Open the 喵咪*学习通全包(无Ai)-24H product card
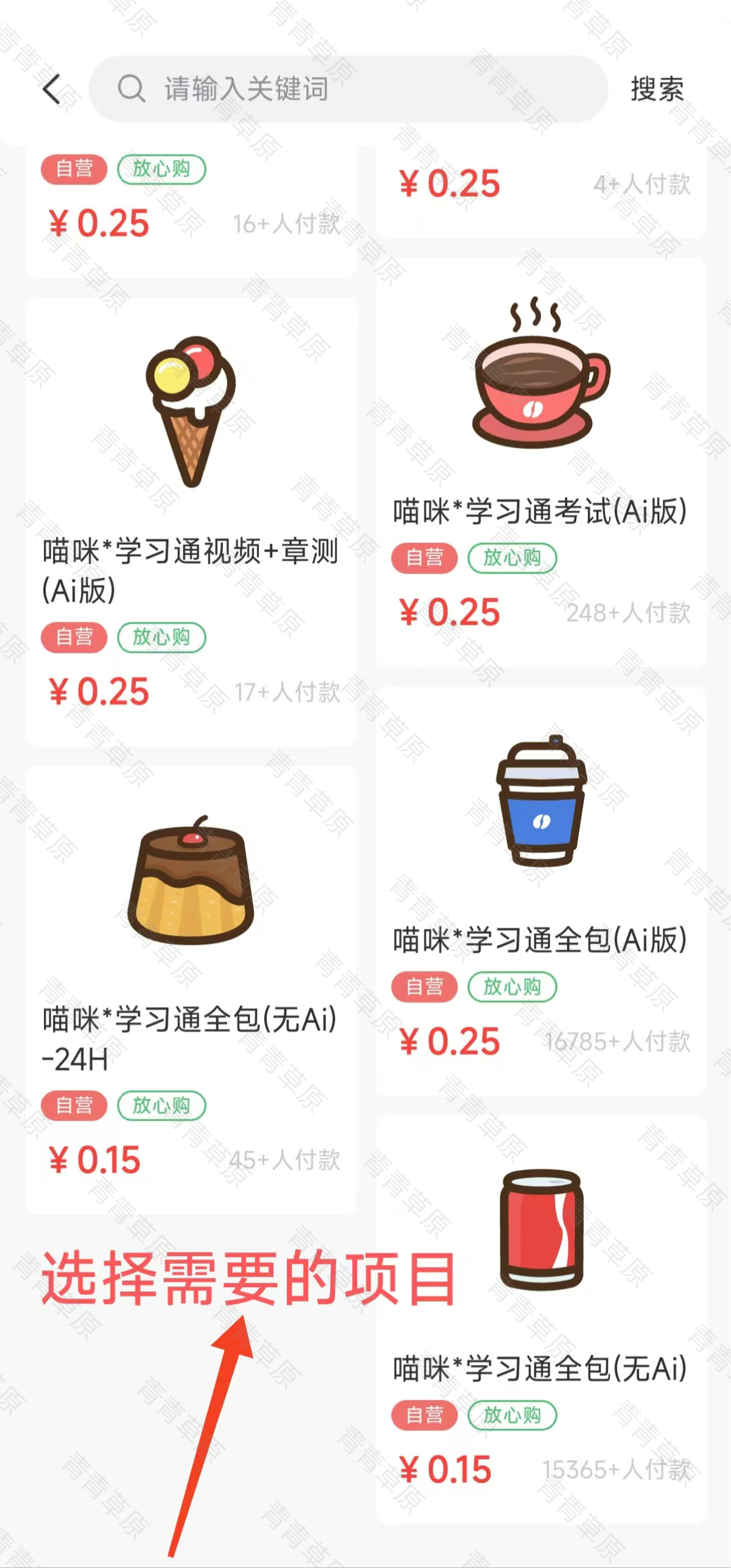The height and width of the screenshot is (1568, 731). [x=191, y=990]
